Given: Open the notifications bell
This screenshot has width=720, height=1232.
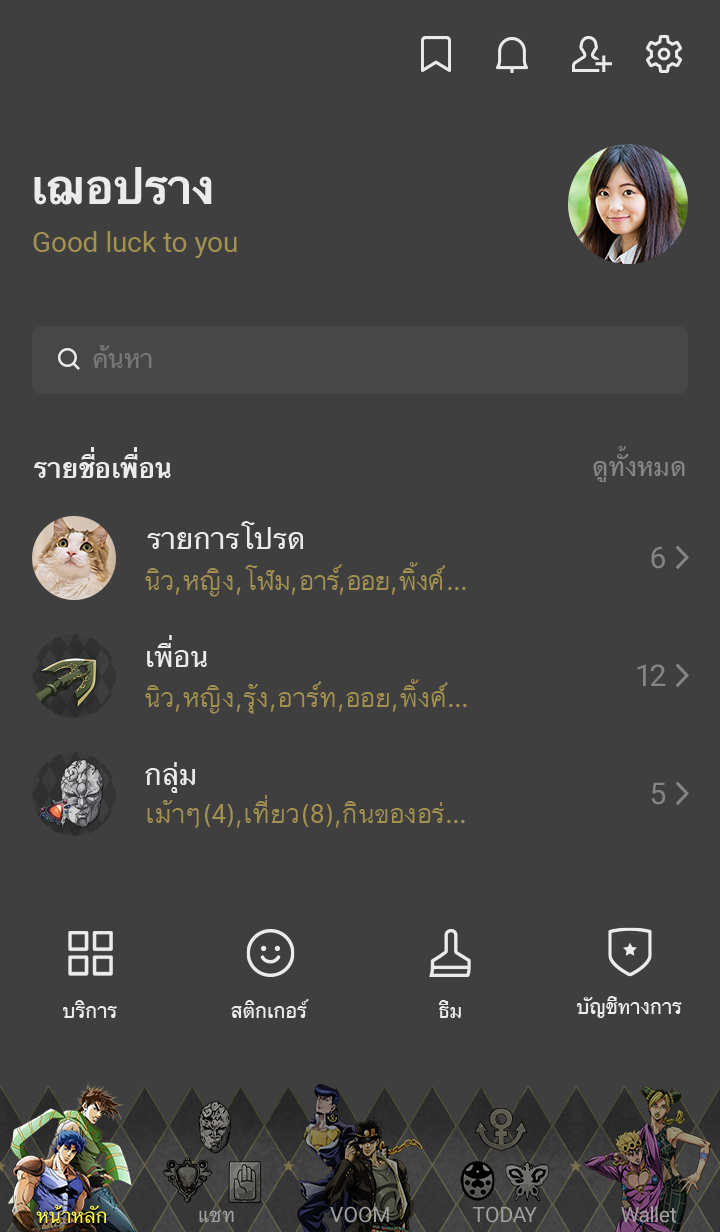Looking at the screenshot, I should (512, 55).
